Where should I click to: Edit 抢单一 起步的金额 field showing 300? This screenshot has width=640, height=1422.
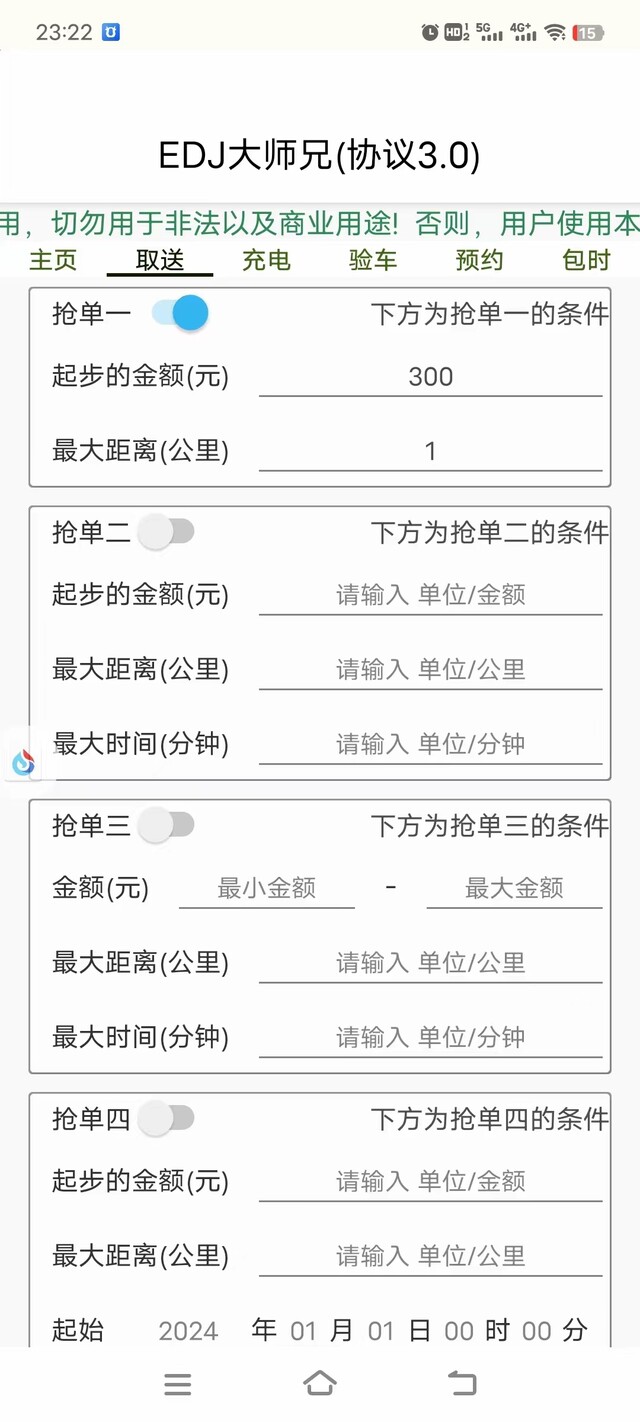pyautogui.click(x=431, y=377)
